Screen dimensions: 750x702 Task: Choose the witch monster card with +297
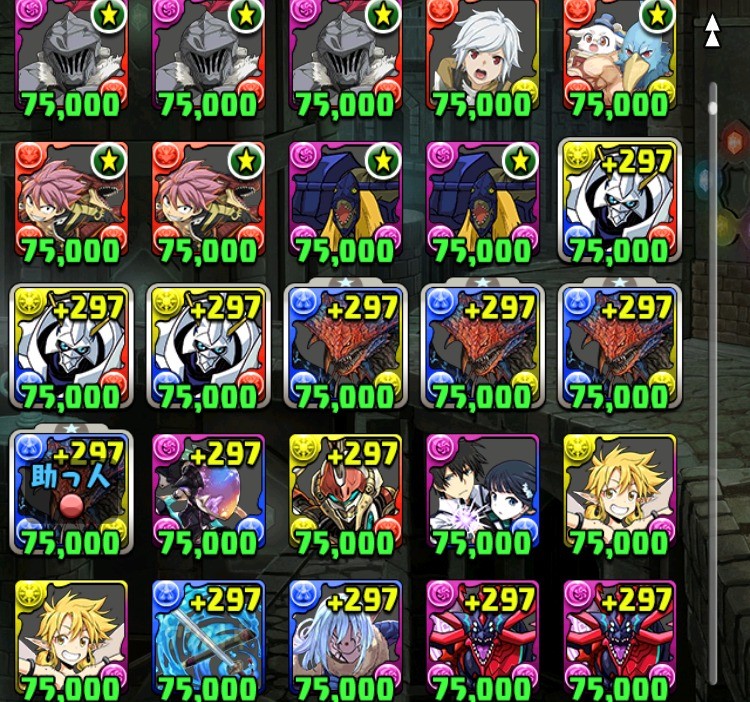208,492
